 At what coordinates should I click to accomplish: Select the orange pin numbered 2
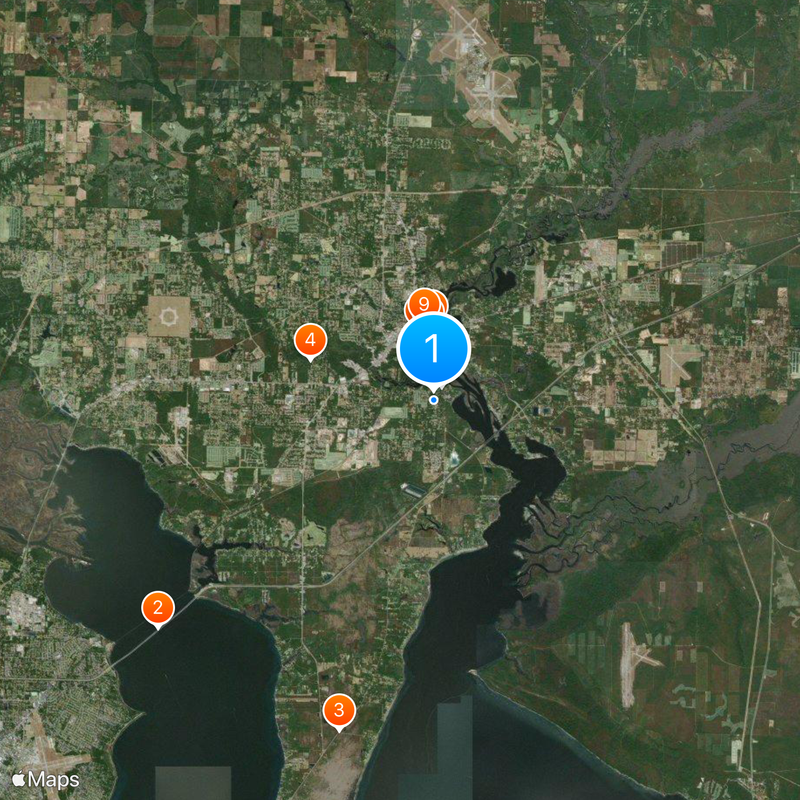coord(158,607)
